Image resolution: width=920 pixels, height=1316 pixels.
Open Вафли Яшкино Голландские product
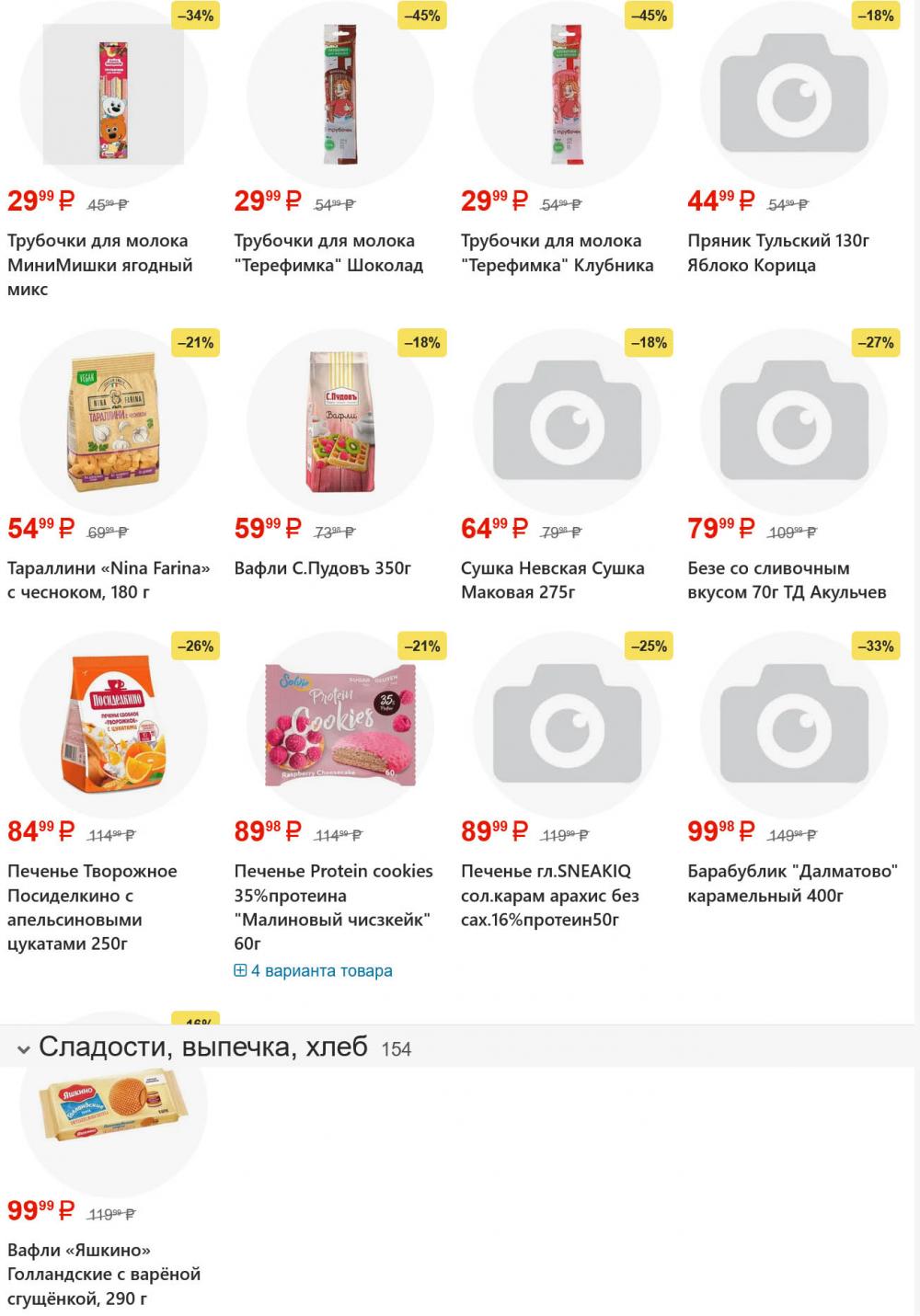coord(103,1274)
